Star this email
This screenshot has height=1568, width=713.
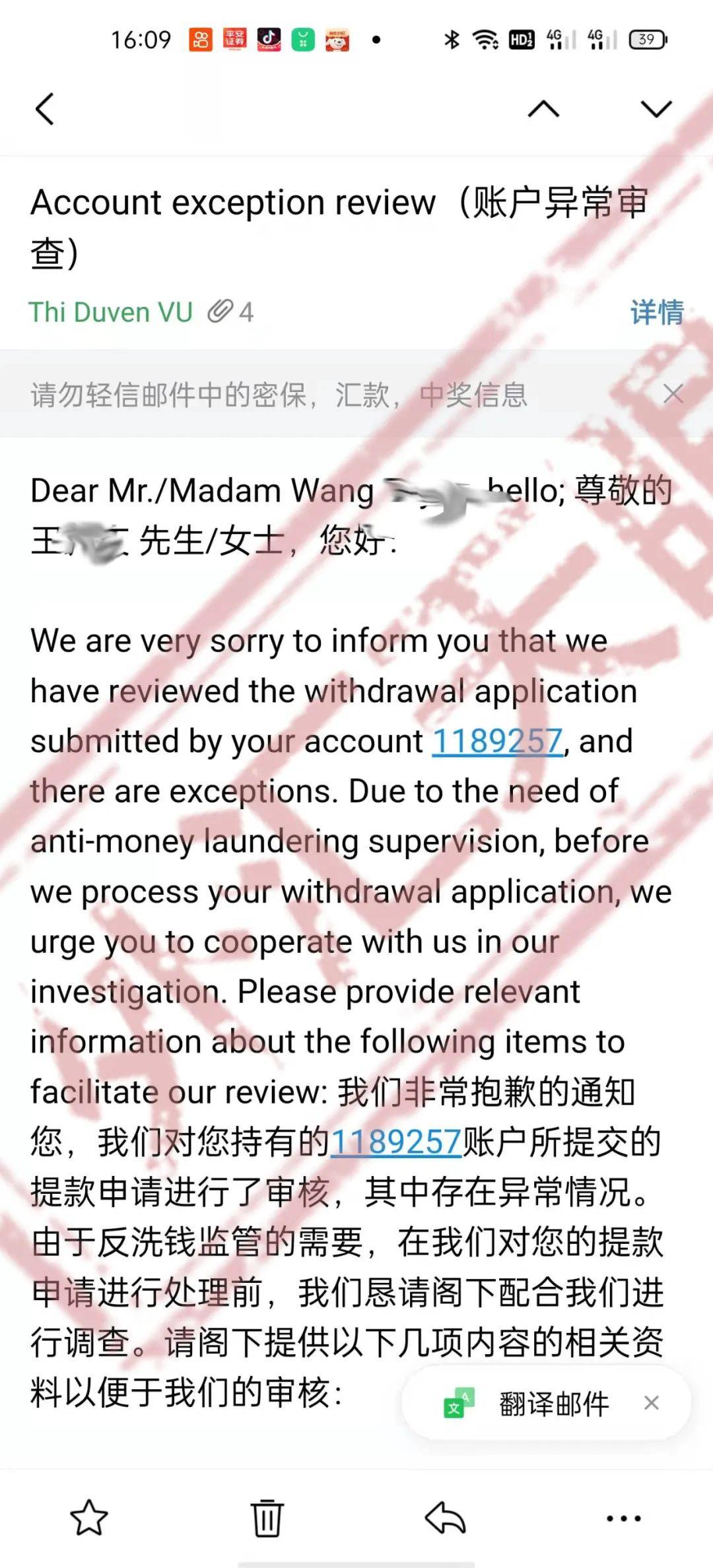[89, 1517]
